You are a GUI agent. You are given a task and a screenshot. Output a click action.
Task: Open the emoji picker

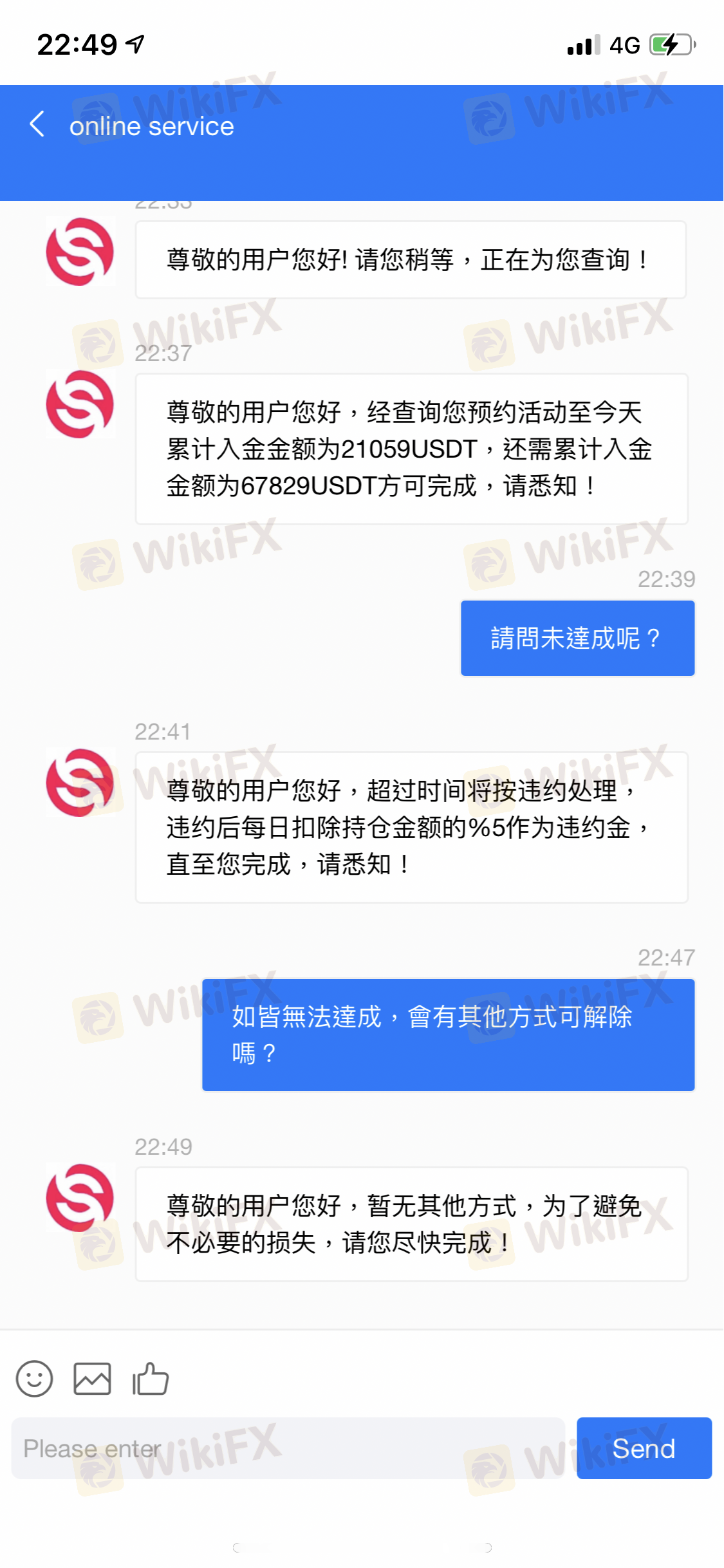[34, 1378]
